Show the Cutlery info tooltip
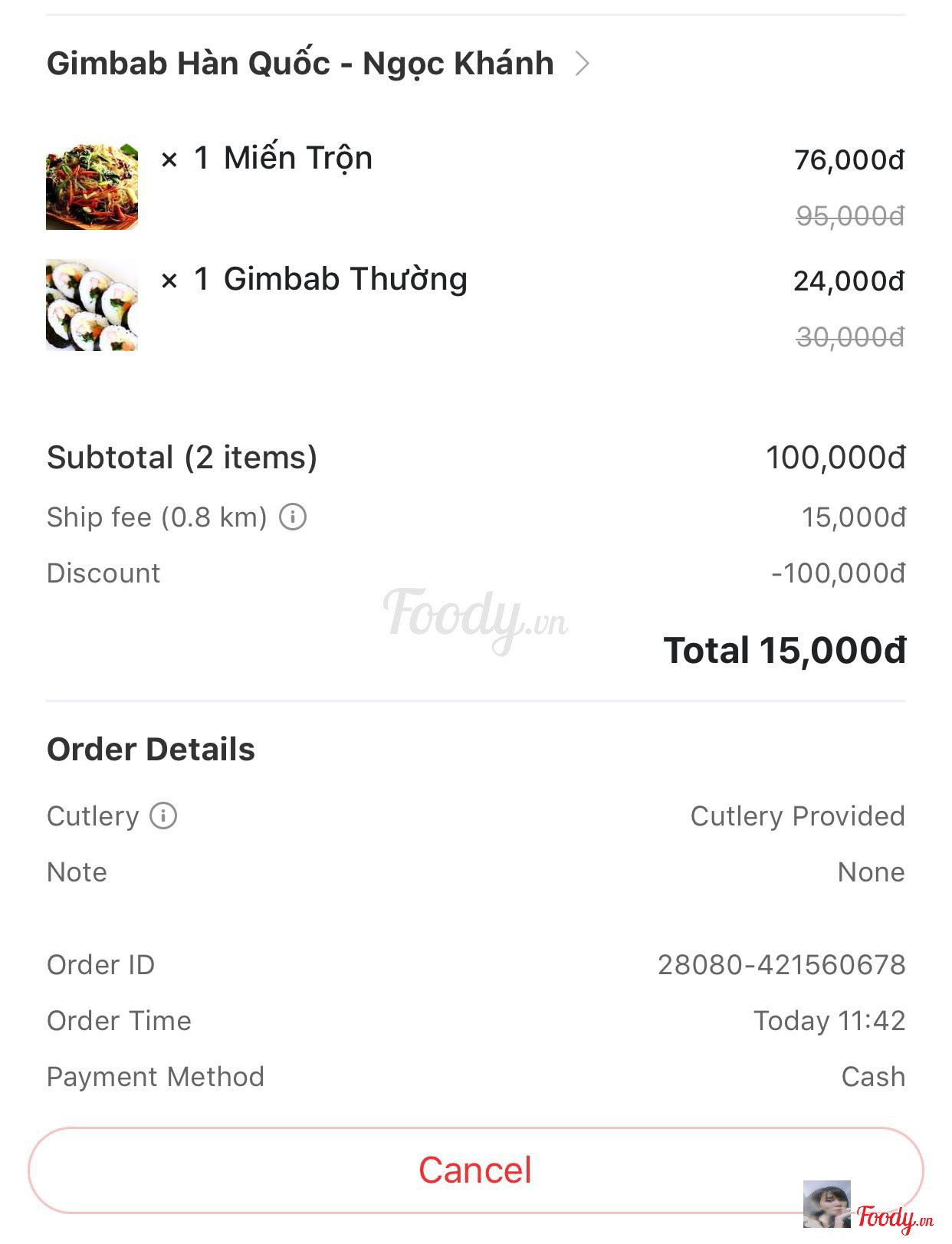952x1244 pixels. 163,816
